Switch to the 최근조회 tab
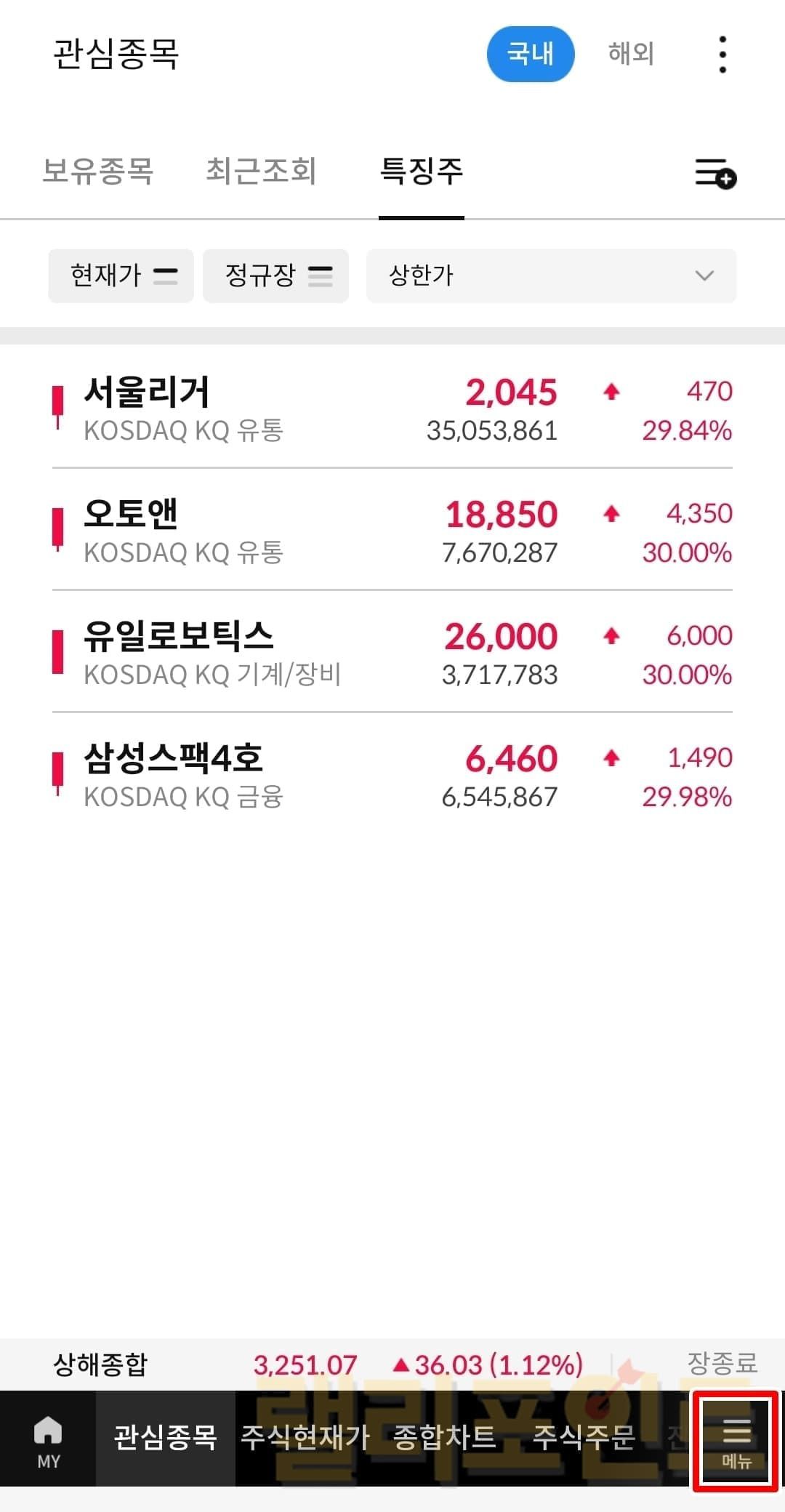785x1512 pixels. [260, 172]
